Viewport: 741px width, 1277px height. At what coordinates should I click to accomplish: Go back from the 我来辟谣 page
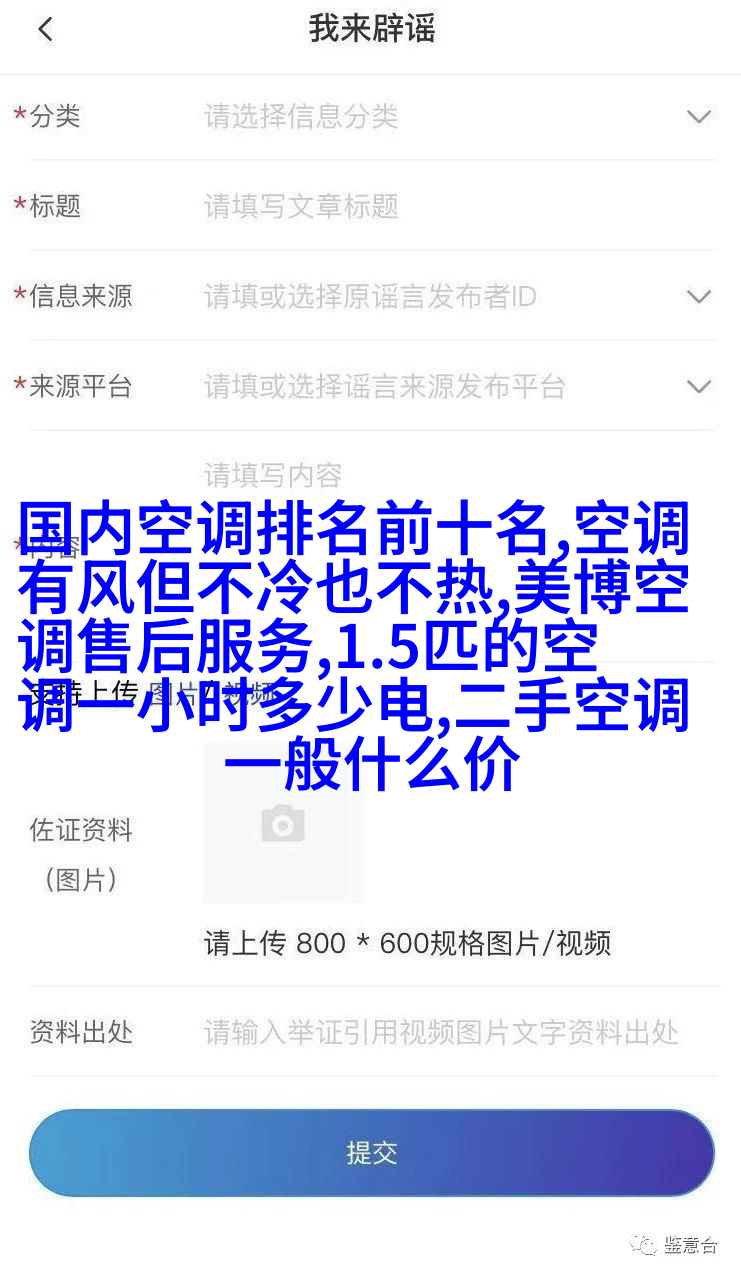[45, 29]
